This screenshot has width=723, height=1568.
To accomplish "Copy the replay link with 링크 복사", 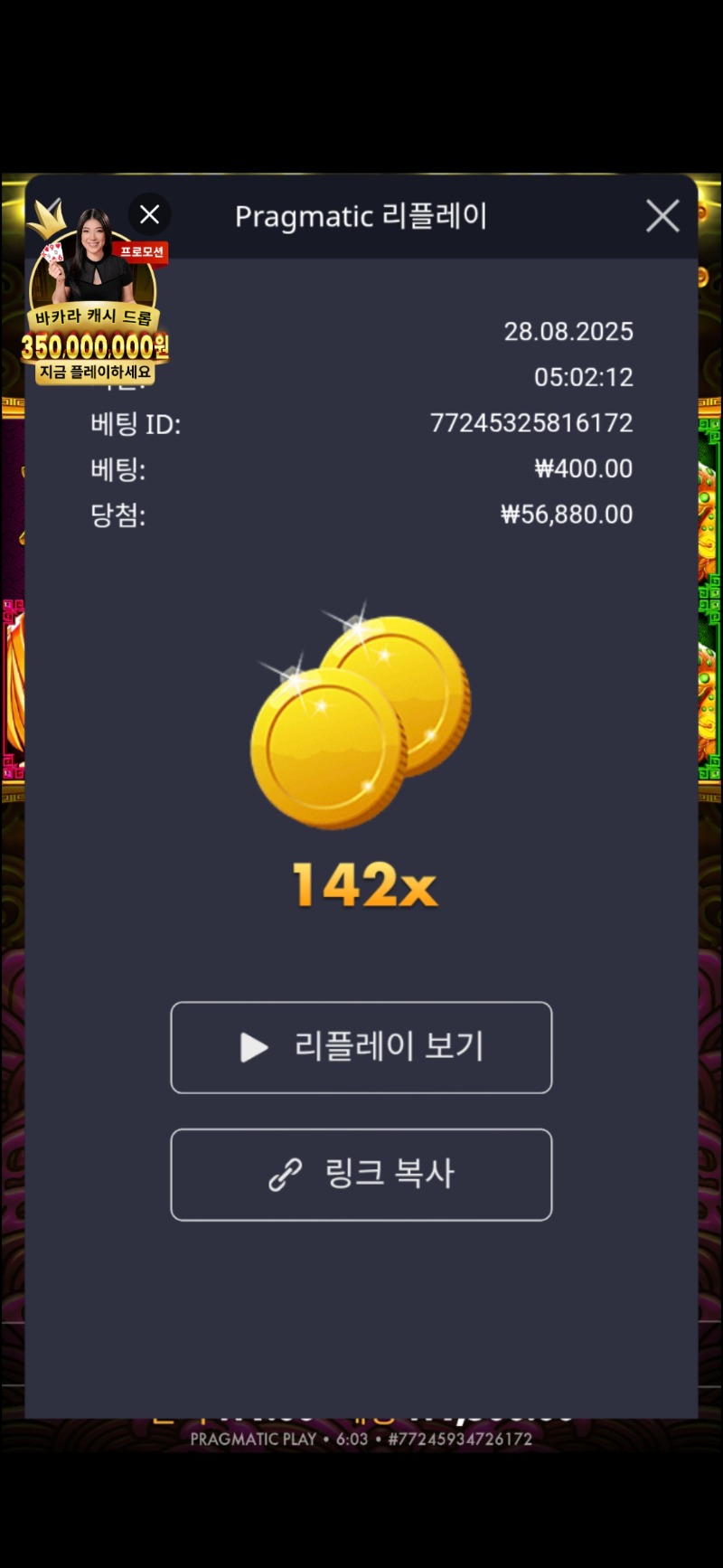I will tap(361, 1175).
